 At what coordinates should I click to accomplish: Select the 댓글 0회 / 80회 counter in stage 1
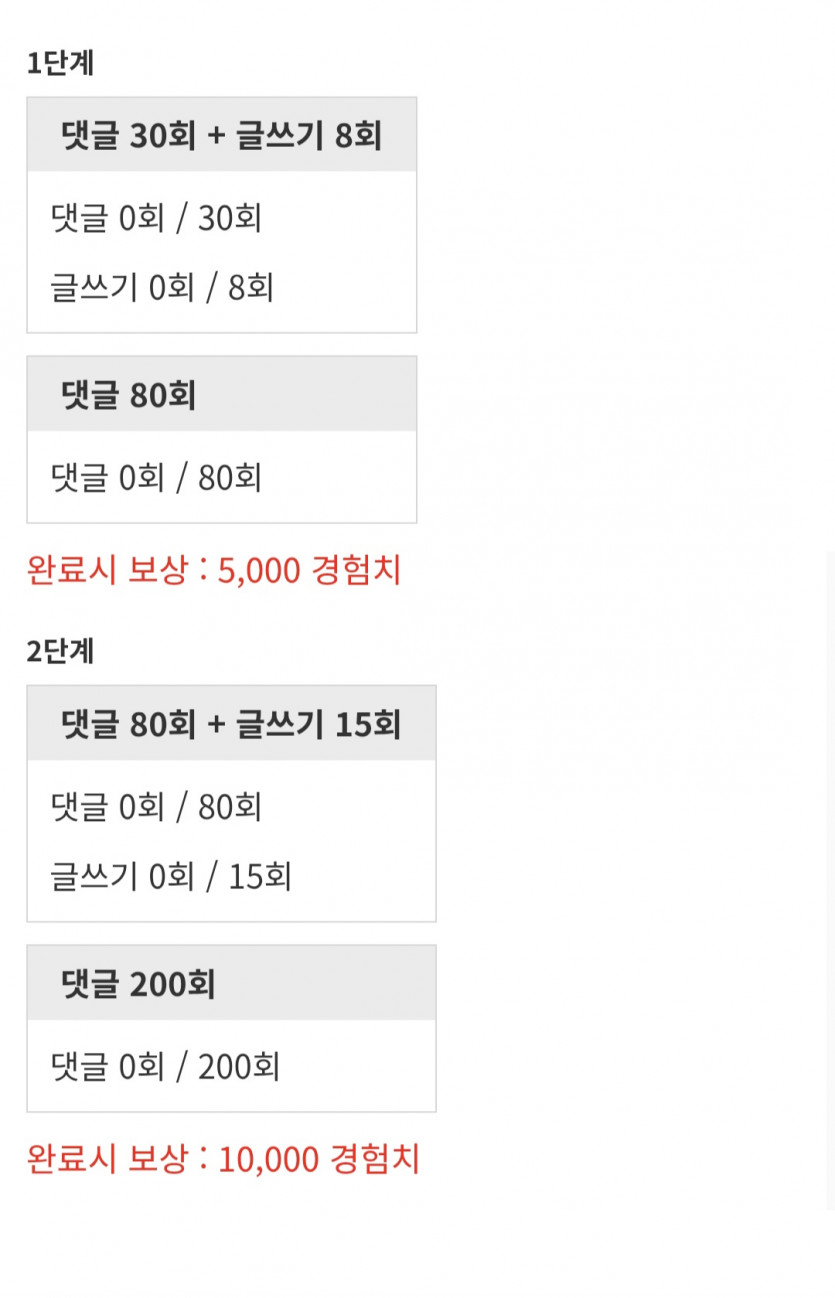155,478
